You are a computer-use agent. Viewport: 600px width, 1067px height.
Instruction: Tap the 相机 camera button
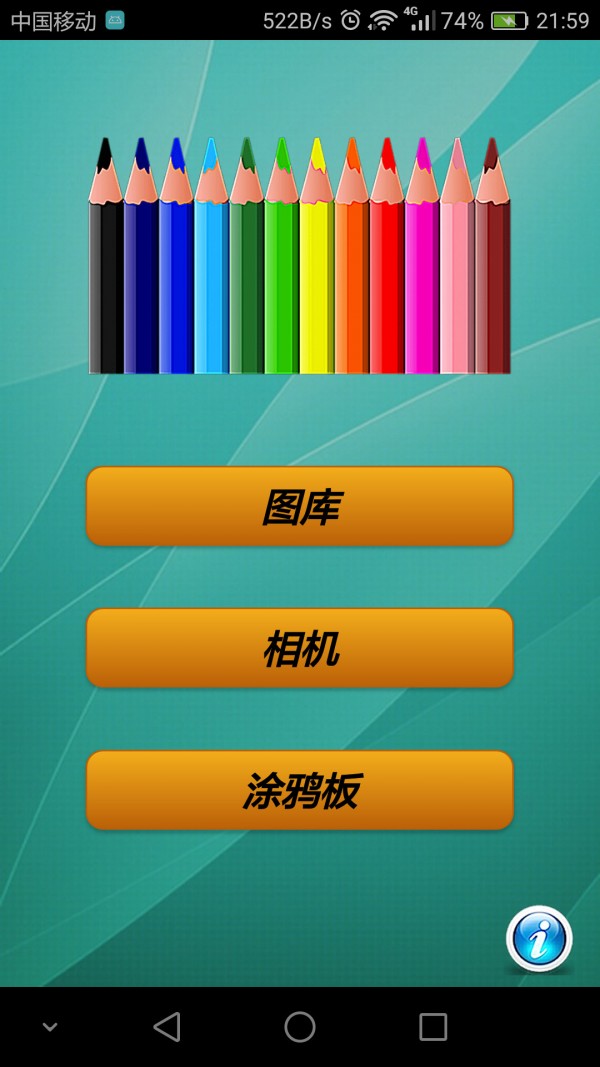coord(299,648)
